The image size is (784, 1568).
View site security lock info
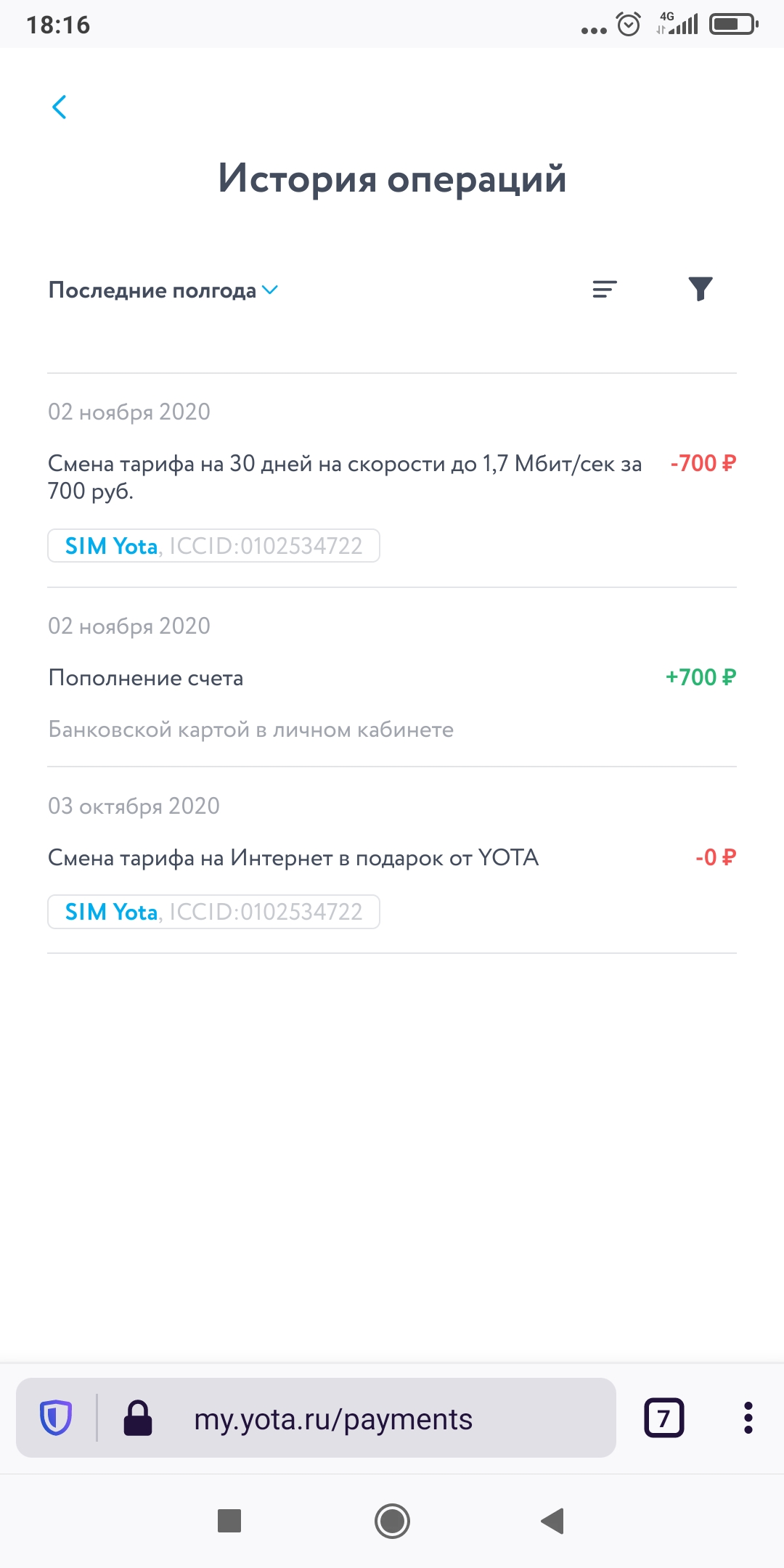[x=138, y=1418]
